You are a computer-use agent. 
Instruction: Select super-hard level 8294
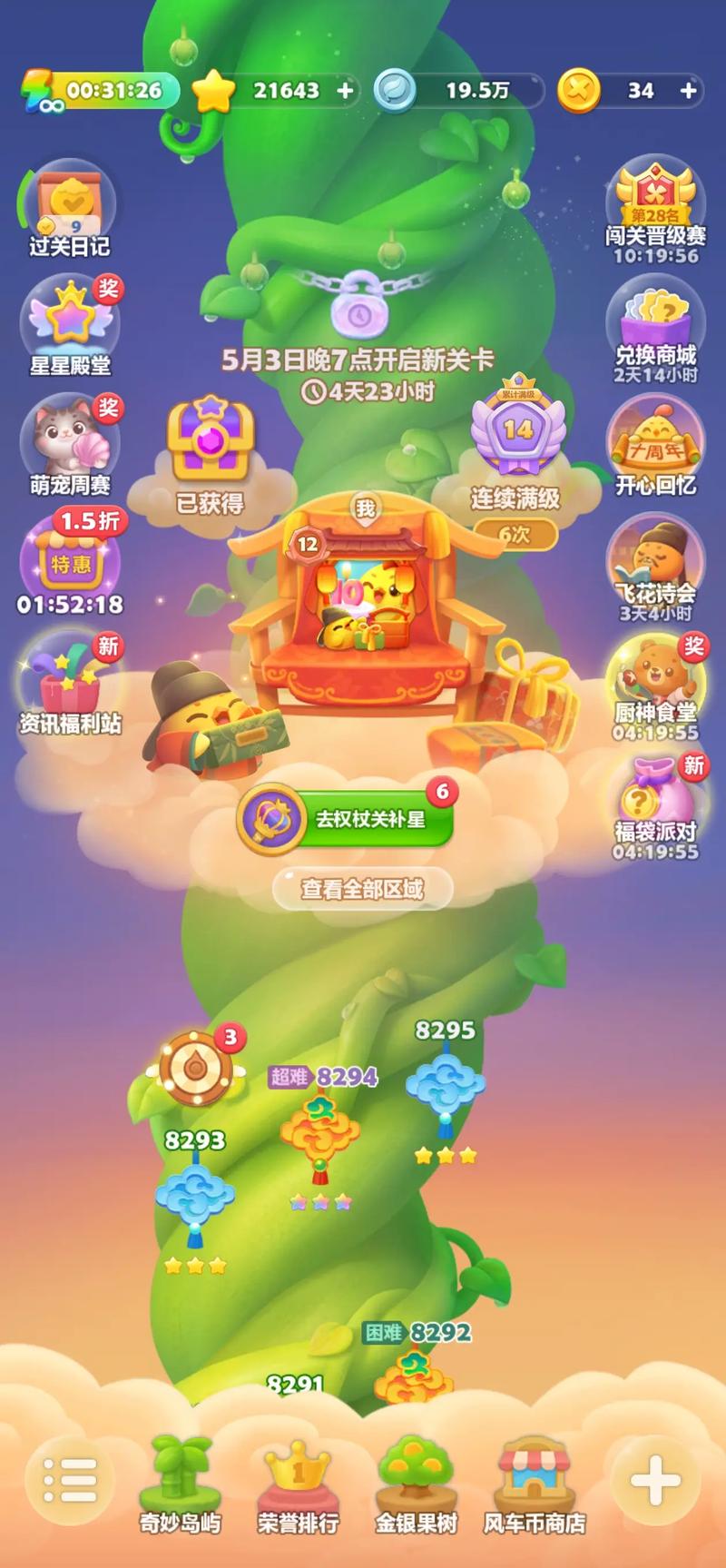(x=319, y=1130)
